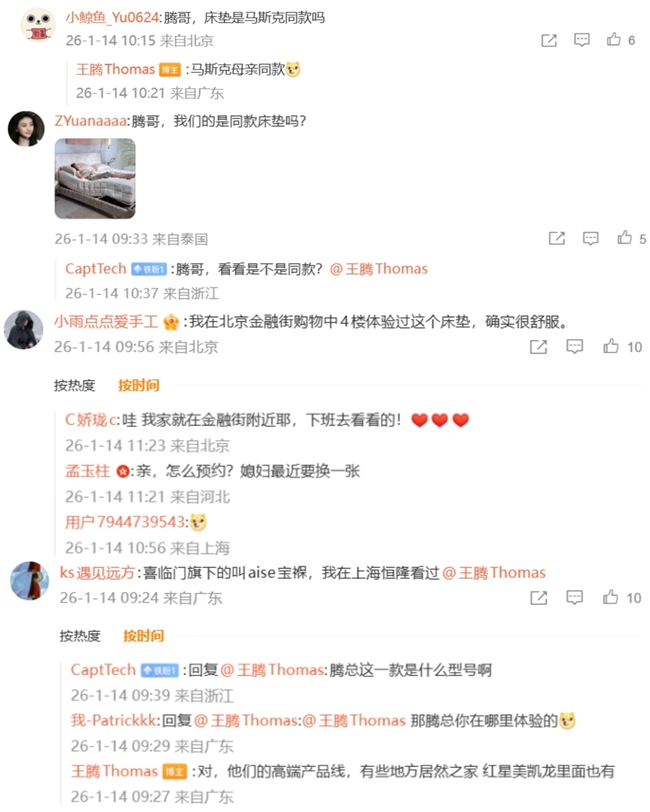The width and height of the screenshot is (650, 812).
Task: Reply to ks遇见远方's comment
Action: [x=575, y=597]
